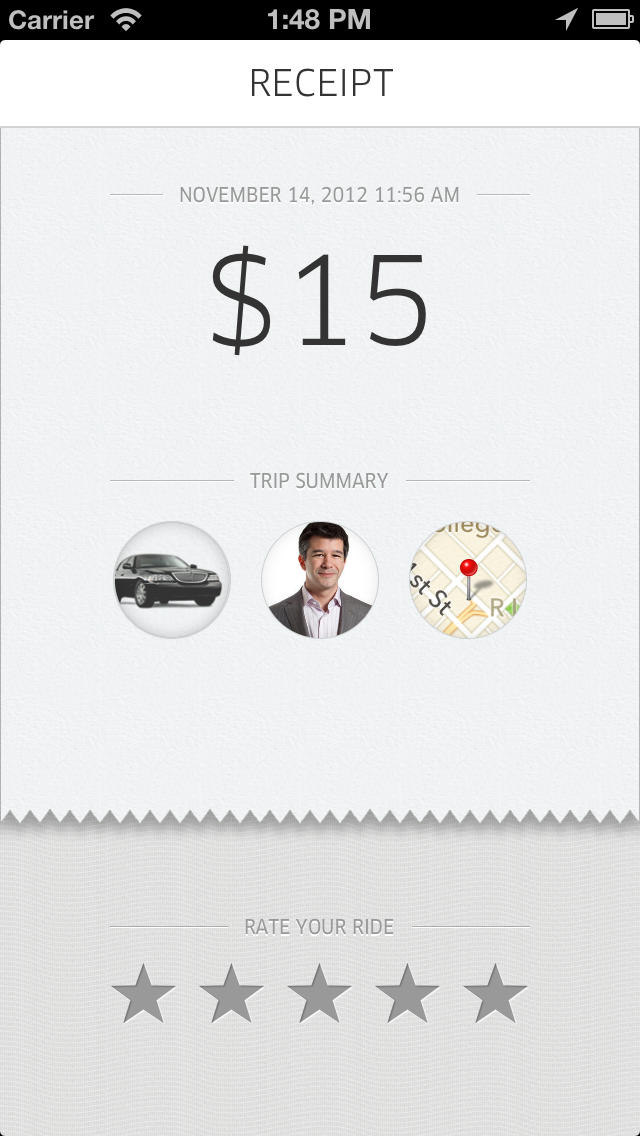Rate this ride four stars
The image size is (640, 1136).
point(407,994)
